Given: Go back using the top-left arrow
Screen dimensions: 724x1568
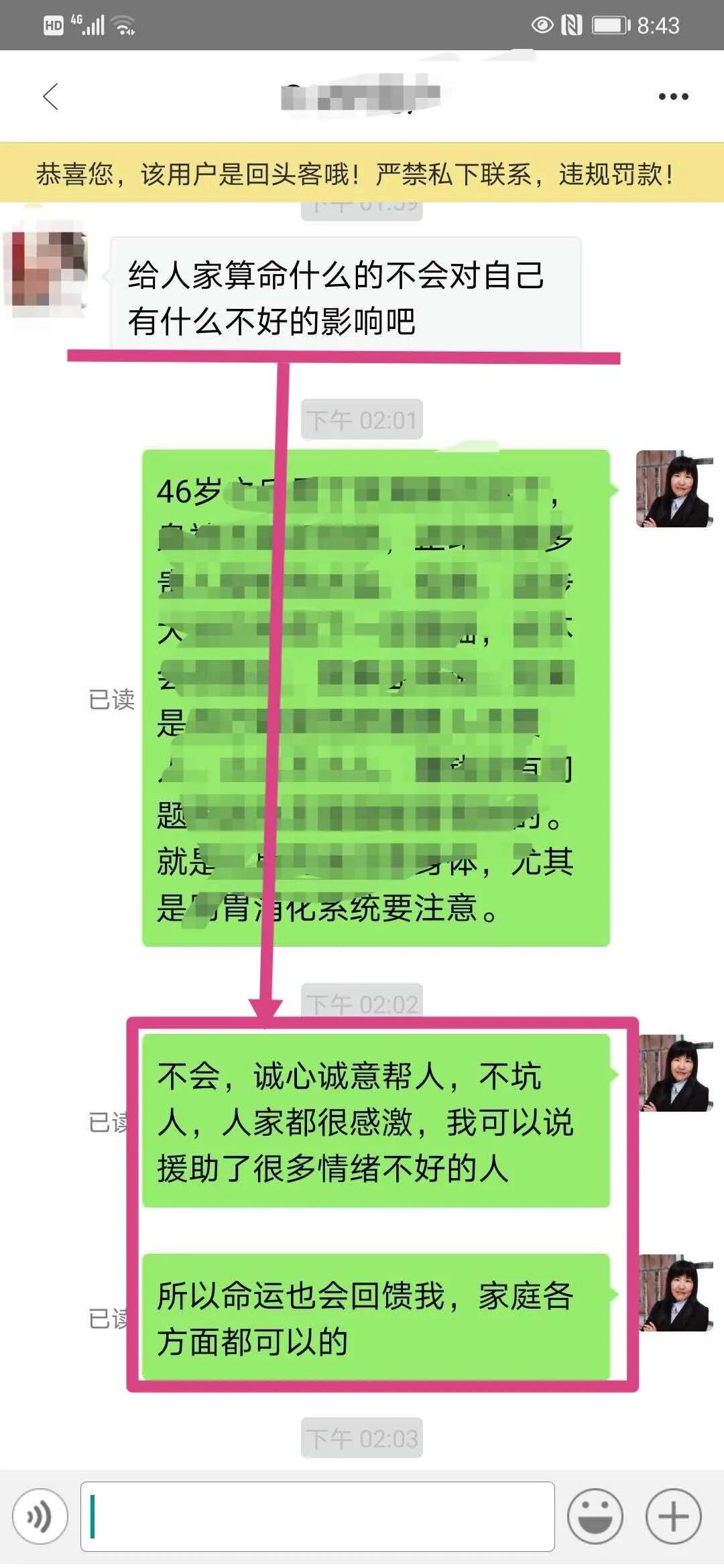Looking at the screenshot, I should (51, 96).
